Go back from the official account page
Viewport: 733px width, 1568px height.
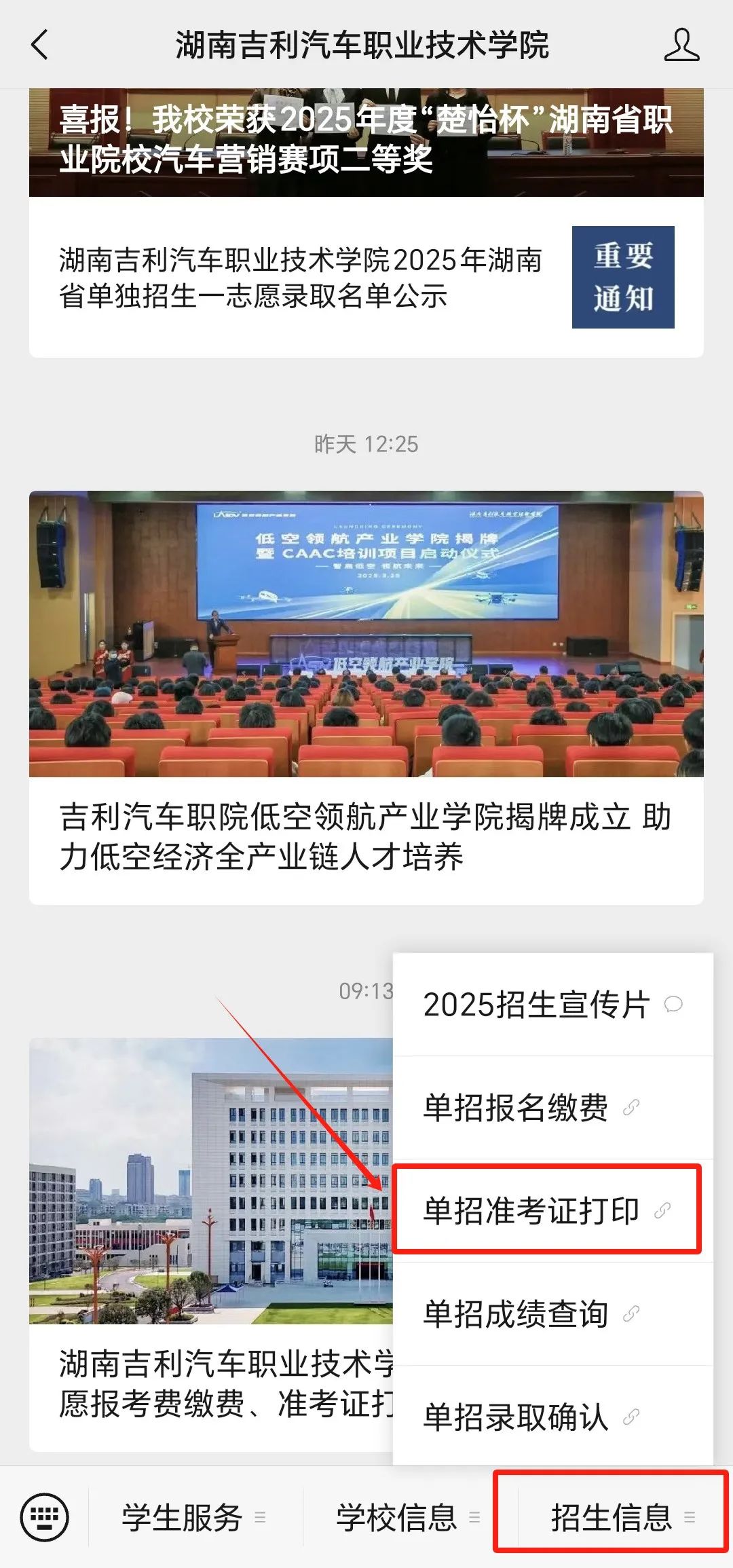[x=40, y=45]
